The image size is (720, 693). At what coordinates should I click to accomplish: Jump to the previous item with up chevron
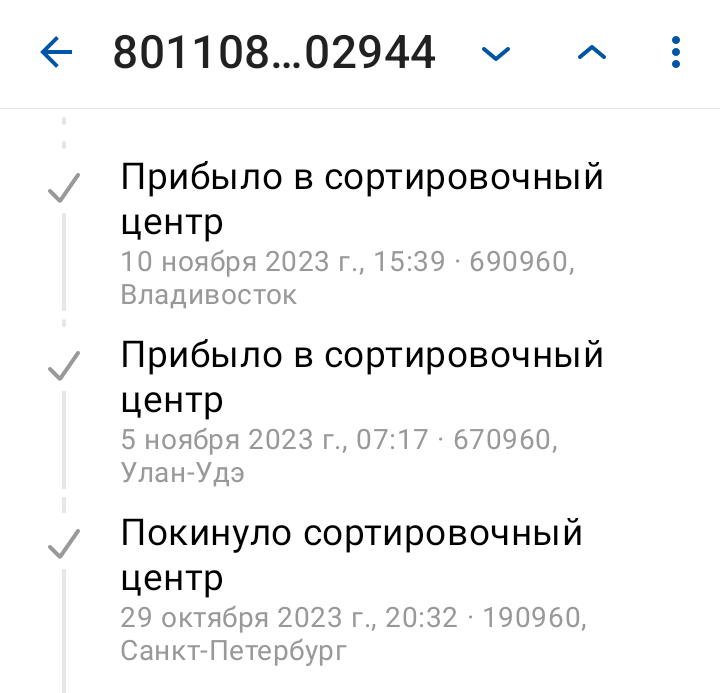[x=592, y=53]
